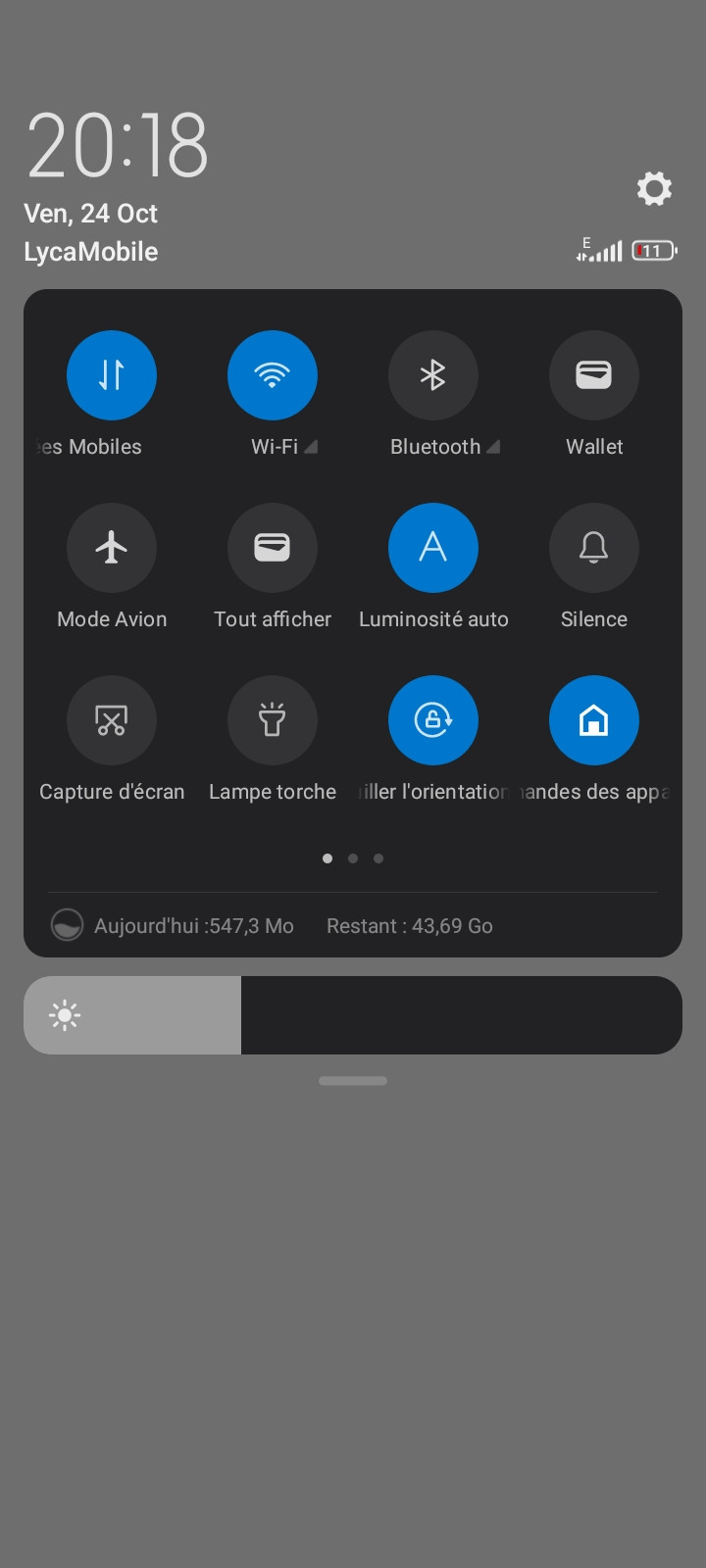Turn off mobile data toggle
This screenshot has height=1568, width=706.
point(112,375)
